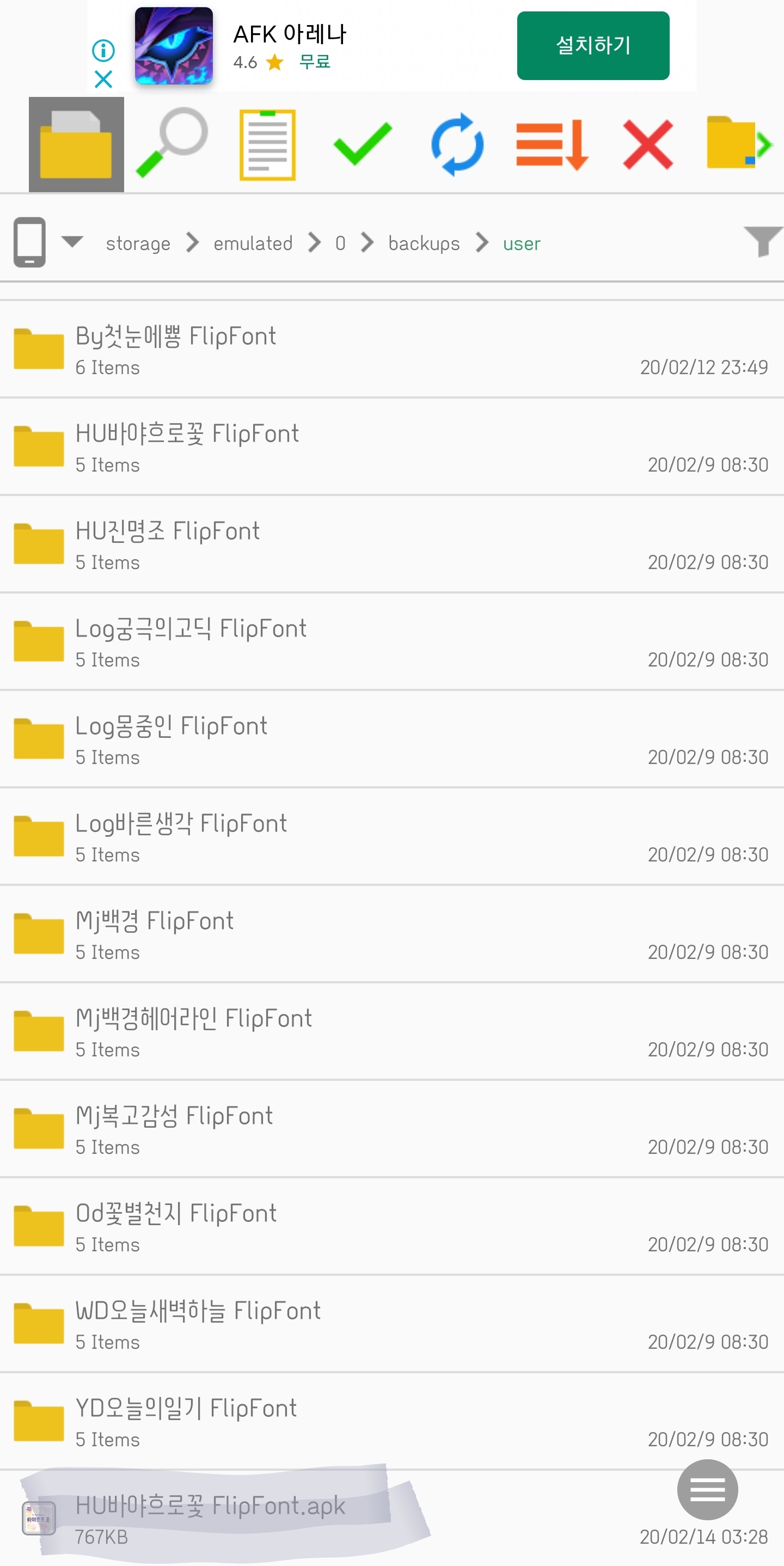Open the Od꽃별천지 FlipFont folder

coord(392,1227)
